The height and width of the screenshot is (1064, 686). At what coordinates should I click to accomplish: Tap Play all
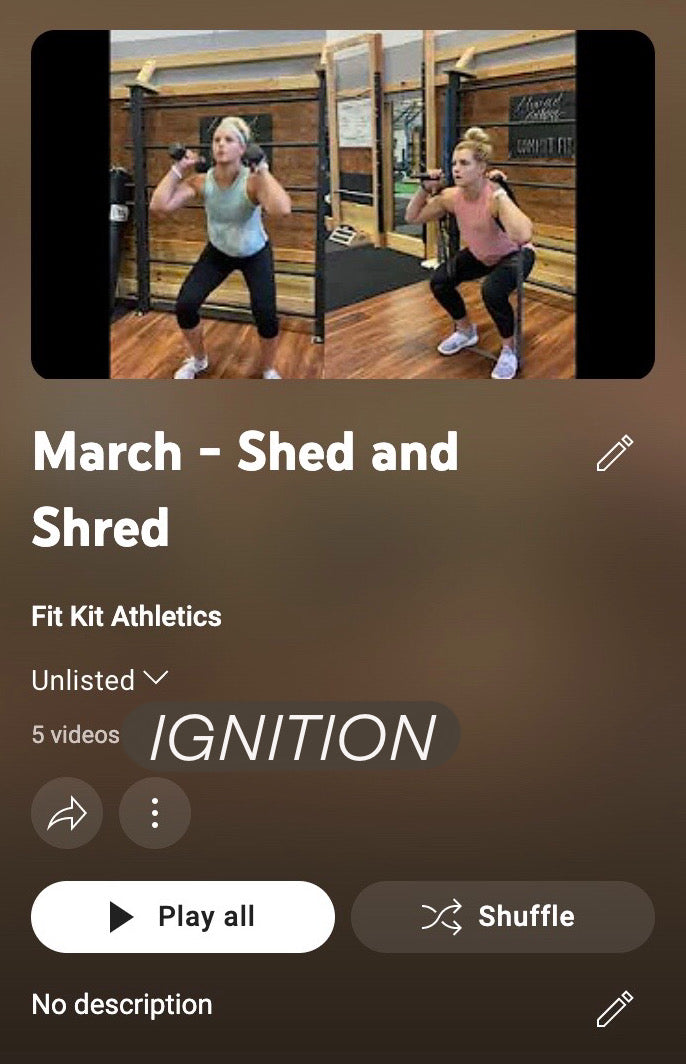[x=183, y=917]
